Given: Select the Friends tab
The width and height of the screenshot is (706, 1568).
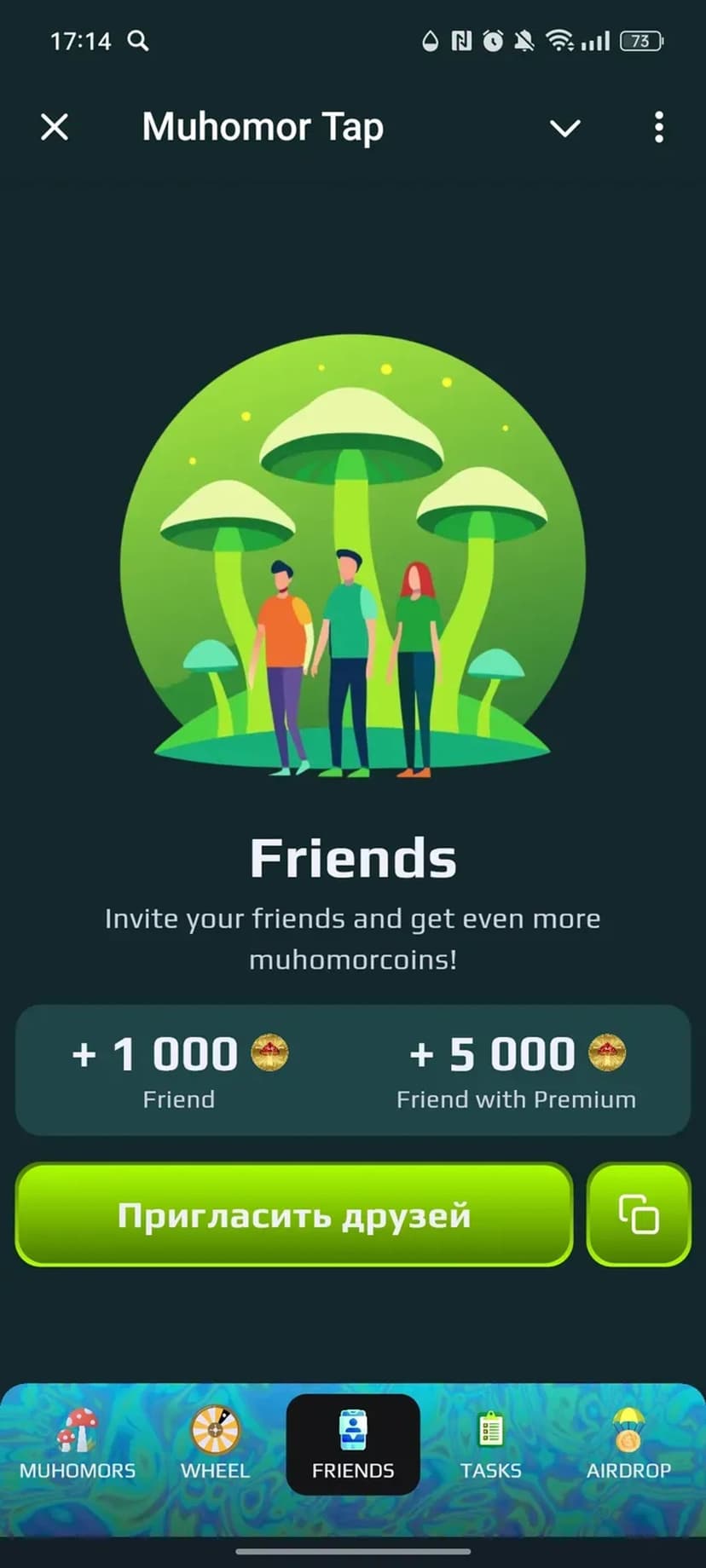Looking at the screenshot, I should [x=353, y=1444].
